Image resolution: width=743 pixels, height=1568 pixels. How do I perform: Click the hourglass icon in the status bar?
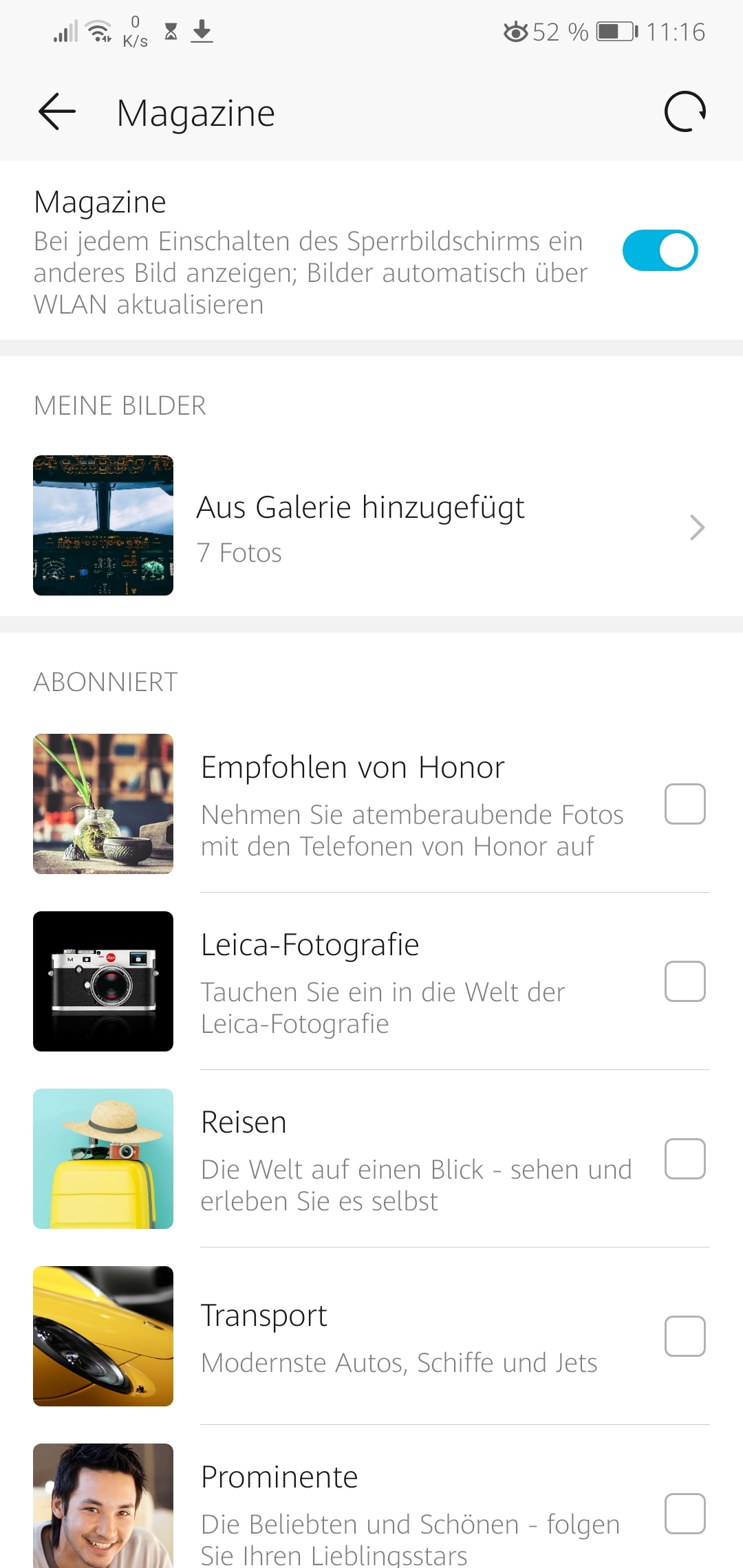click(171, 30)
